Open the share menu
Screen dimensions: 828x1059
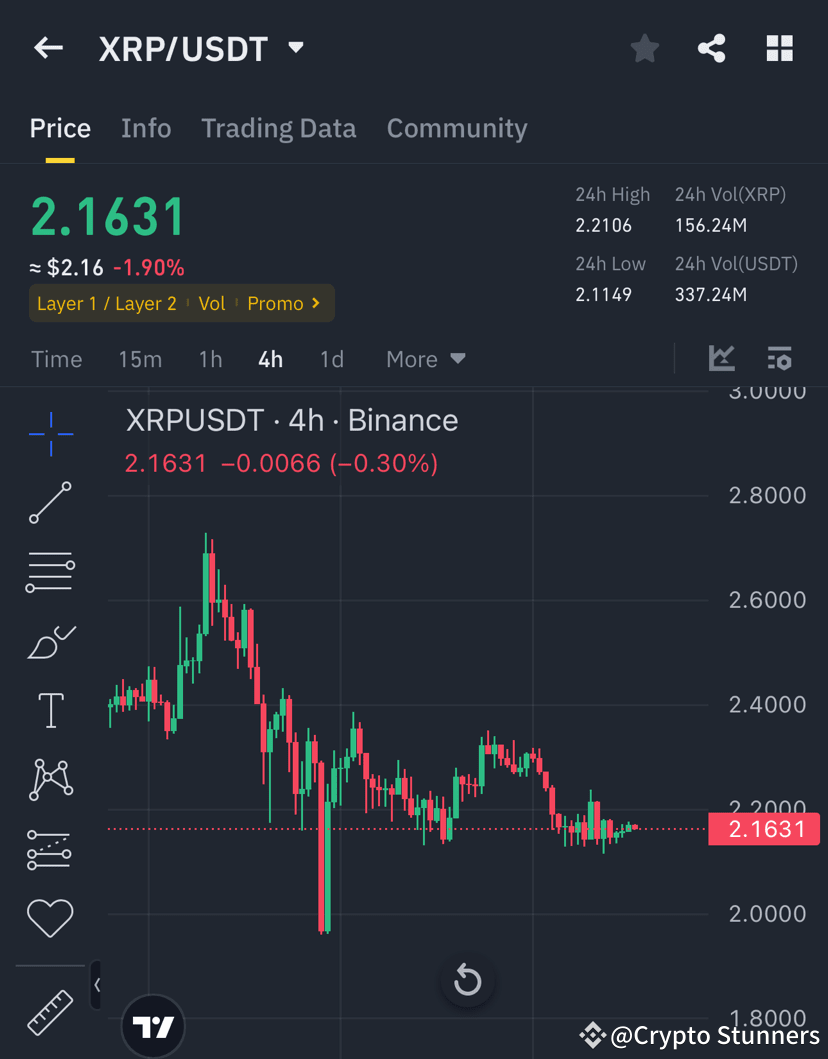[x=711, y=47]
